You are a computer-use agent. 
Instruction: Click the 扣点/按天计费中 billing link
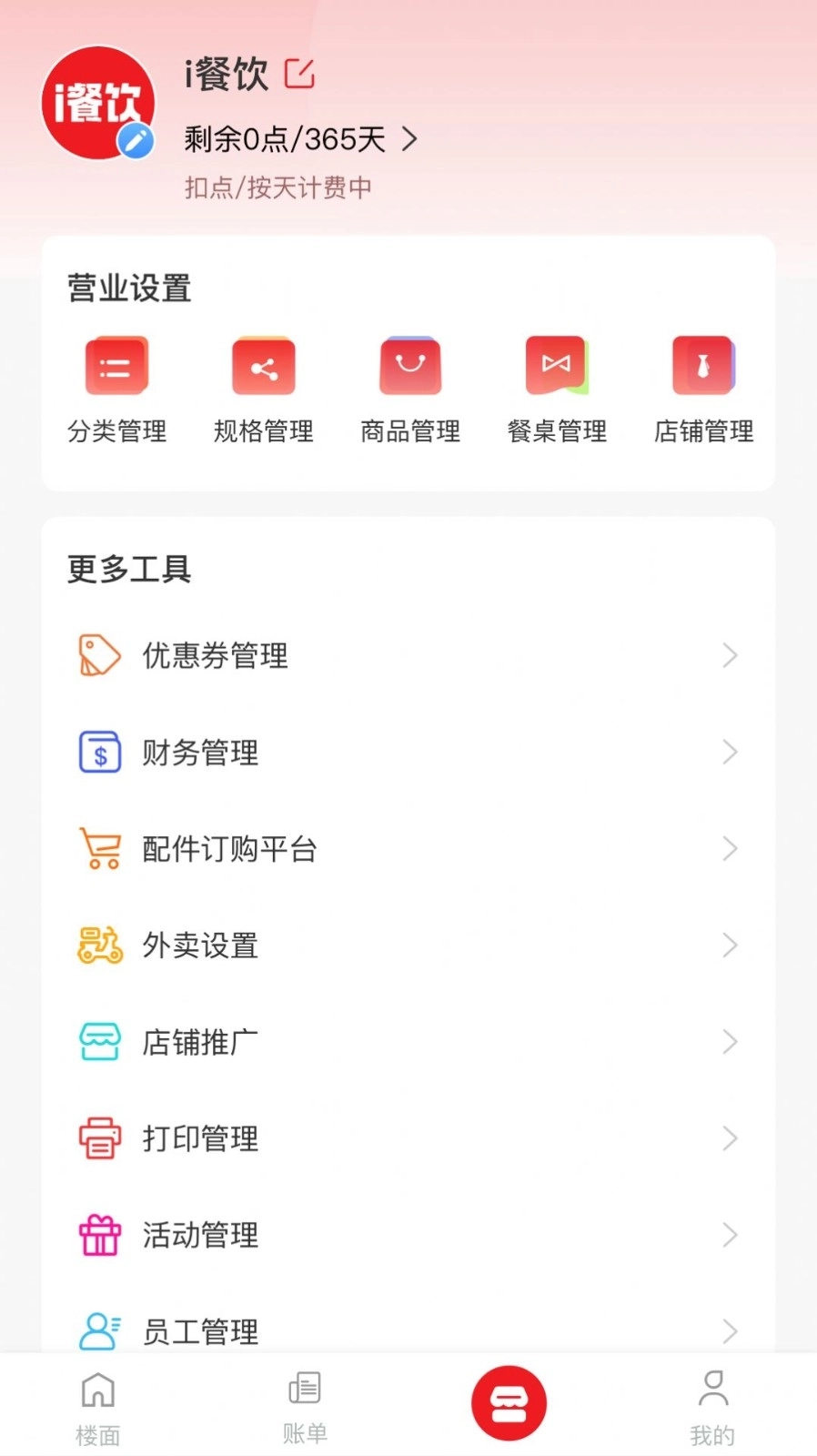point(277,187)
